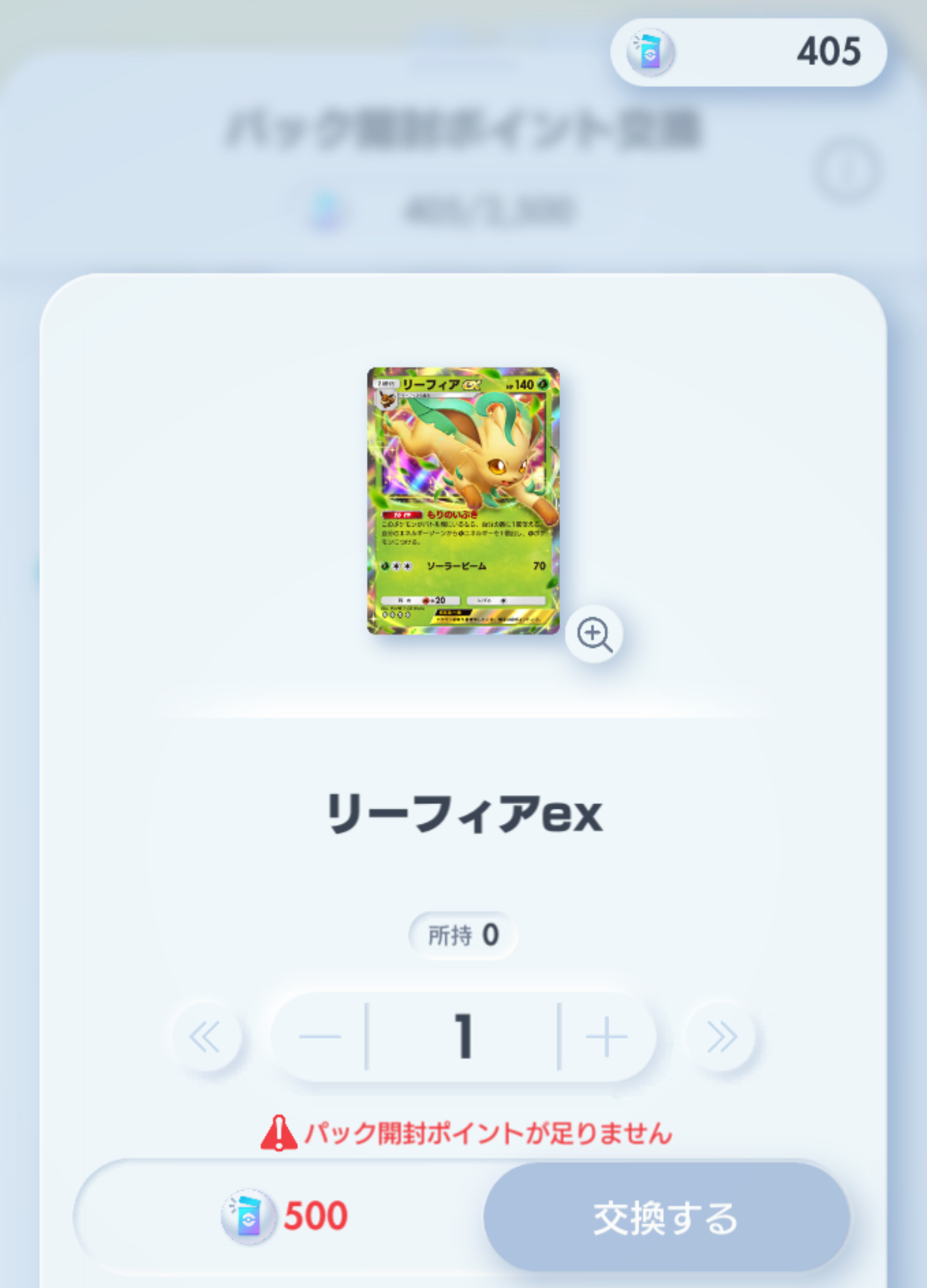Jump to maximum quantity with double-right arrow

pyautogui.click(x=720, y=1036)
